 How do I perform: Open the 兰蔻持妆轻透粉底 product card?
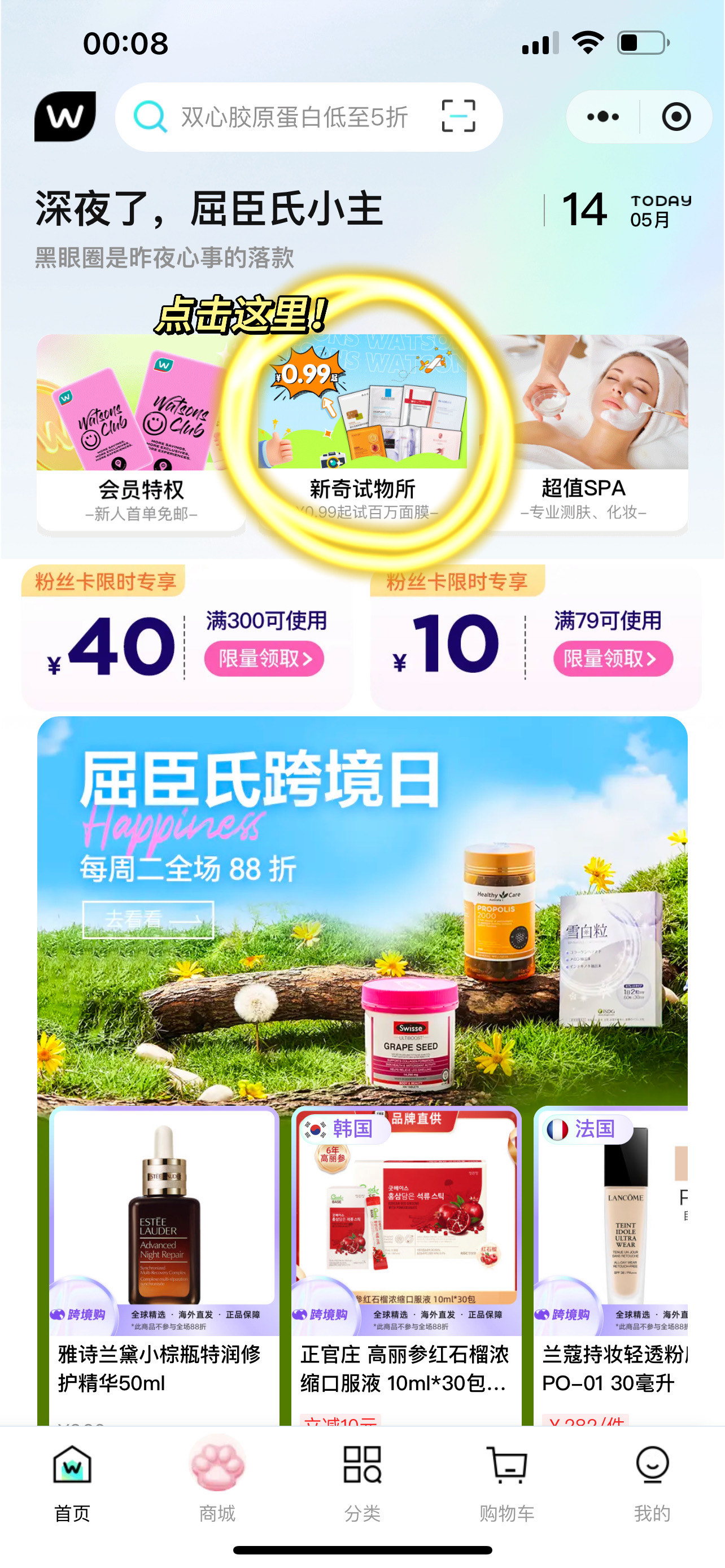coord(610,1266)
